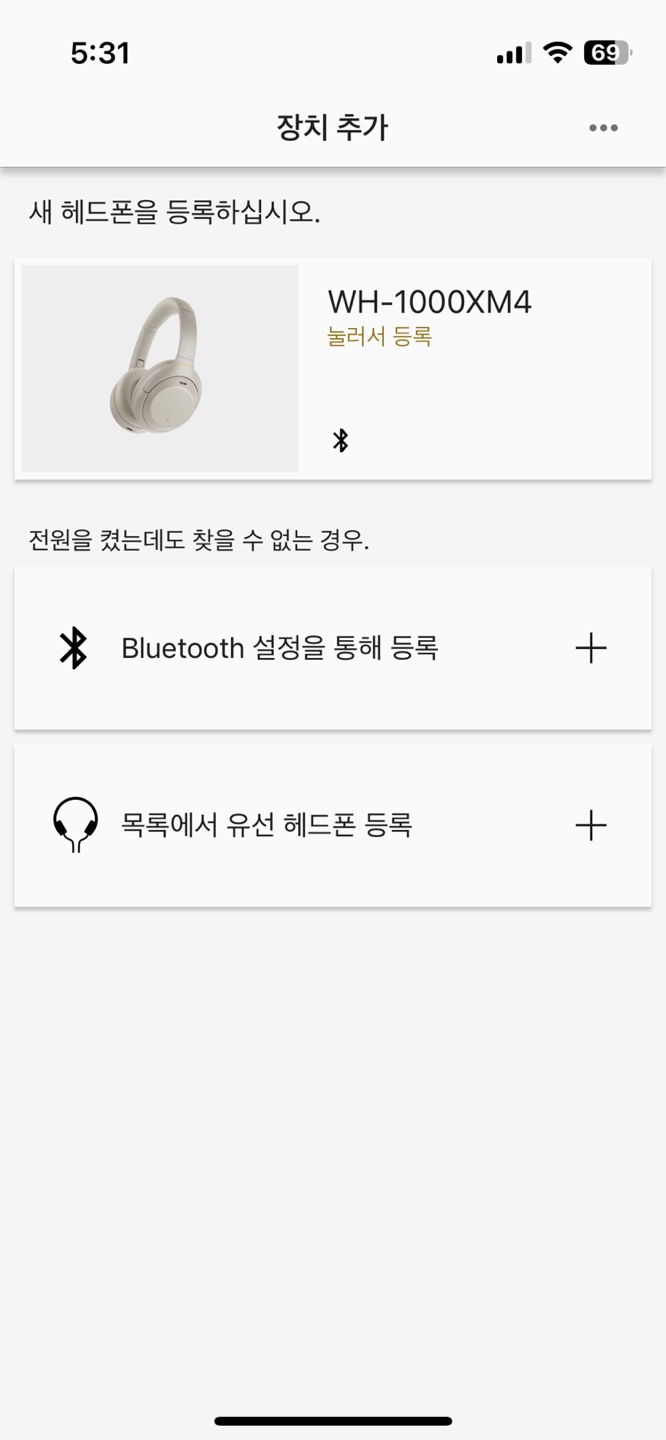Register the WH-1000XM4 headphones card
The image size is (666, 1440).
[x=333, y=368]
